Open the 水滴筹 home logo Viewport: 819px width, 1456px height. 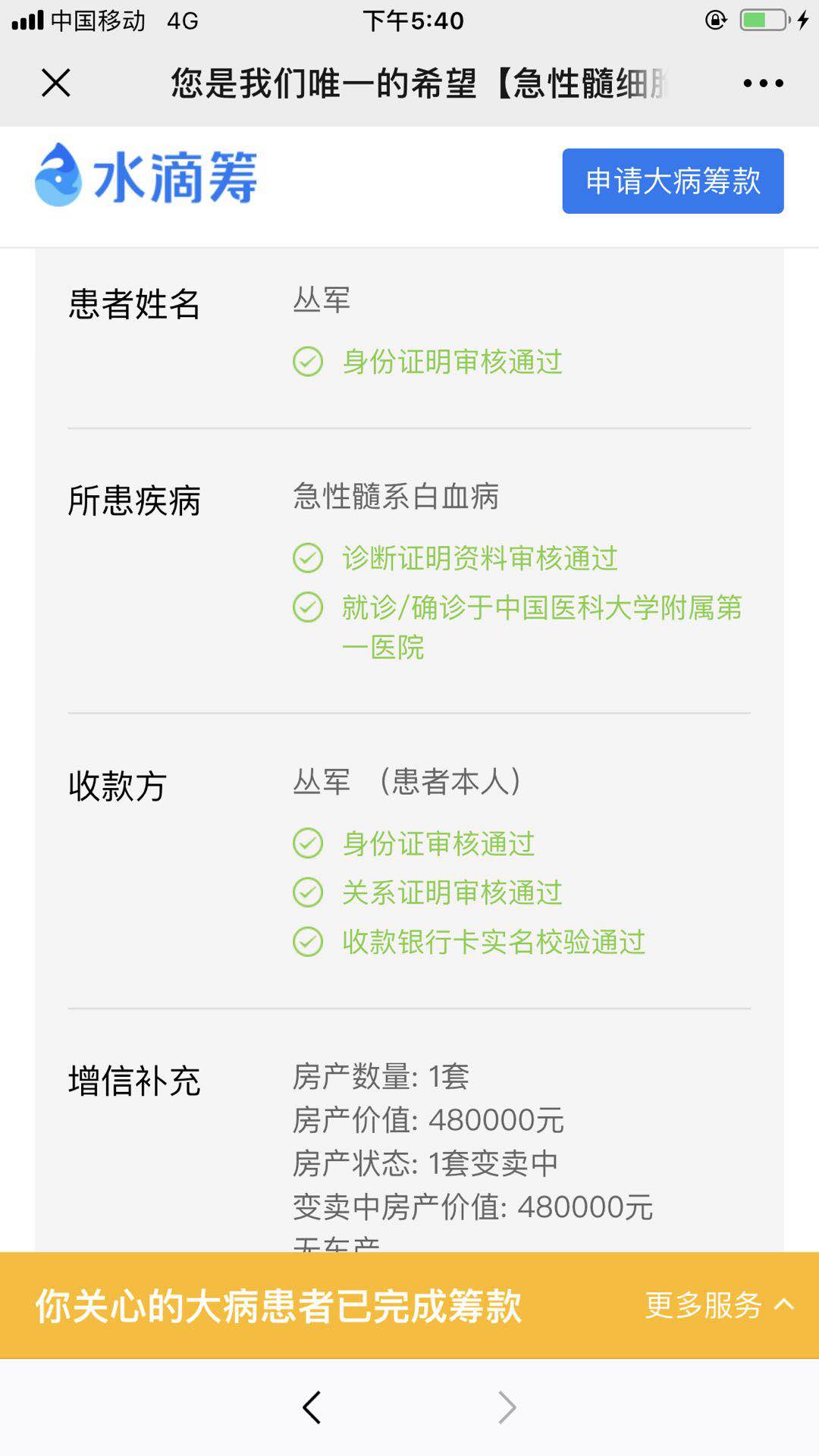(146, 176)
